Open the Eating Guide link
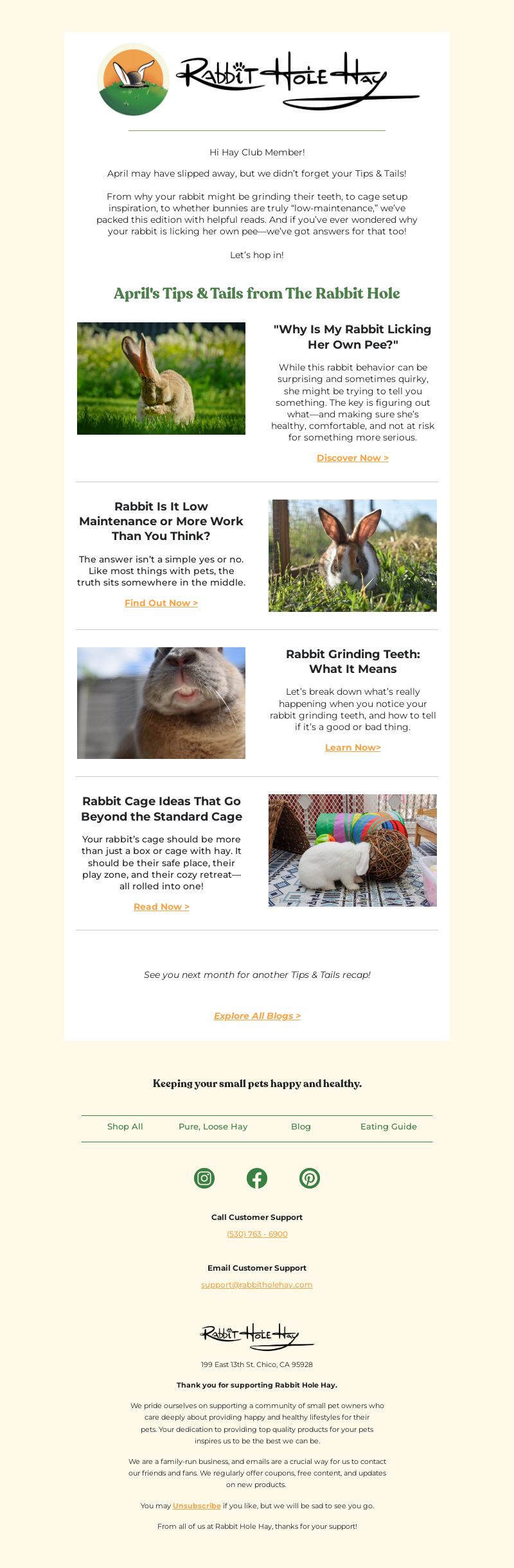Viewport: 514px width, 1568px height. pos(388,1126)
